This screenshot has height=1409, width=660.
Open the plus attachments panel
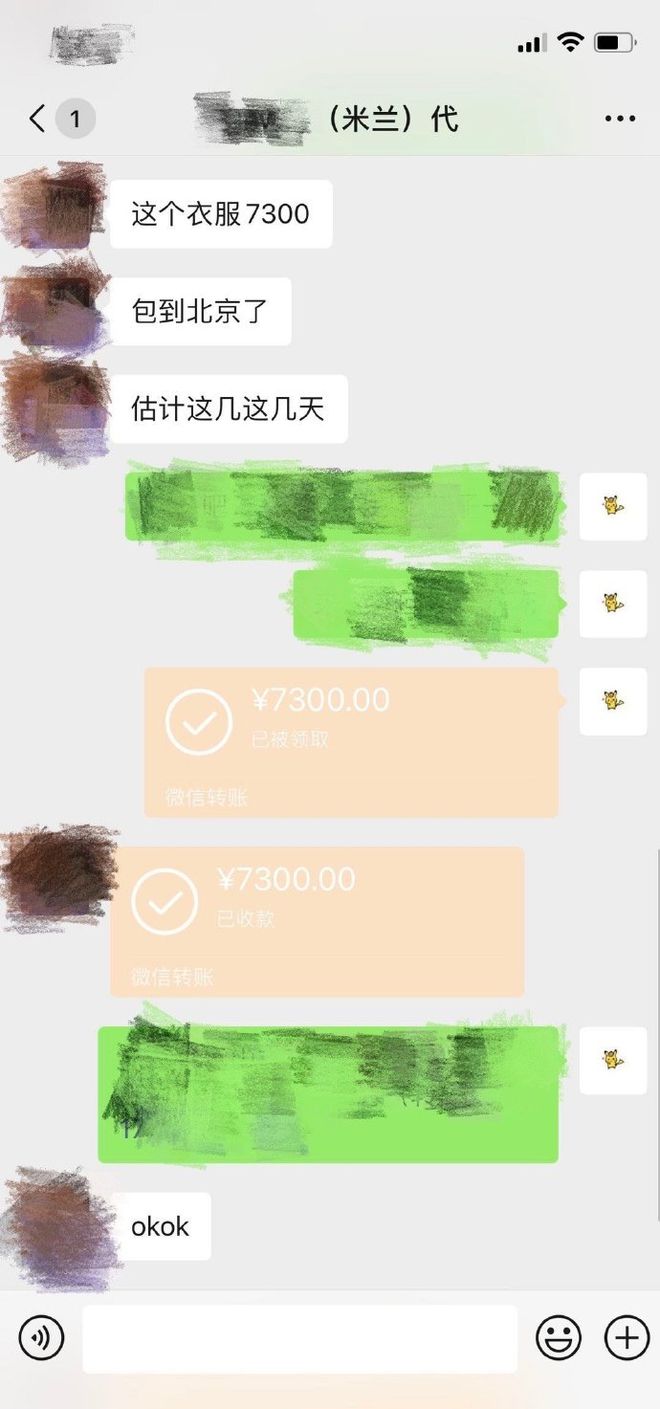click(627, 1338)
